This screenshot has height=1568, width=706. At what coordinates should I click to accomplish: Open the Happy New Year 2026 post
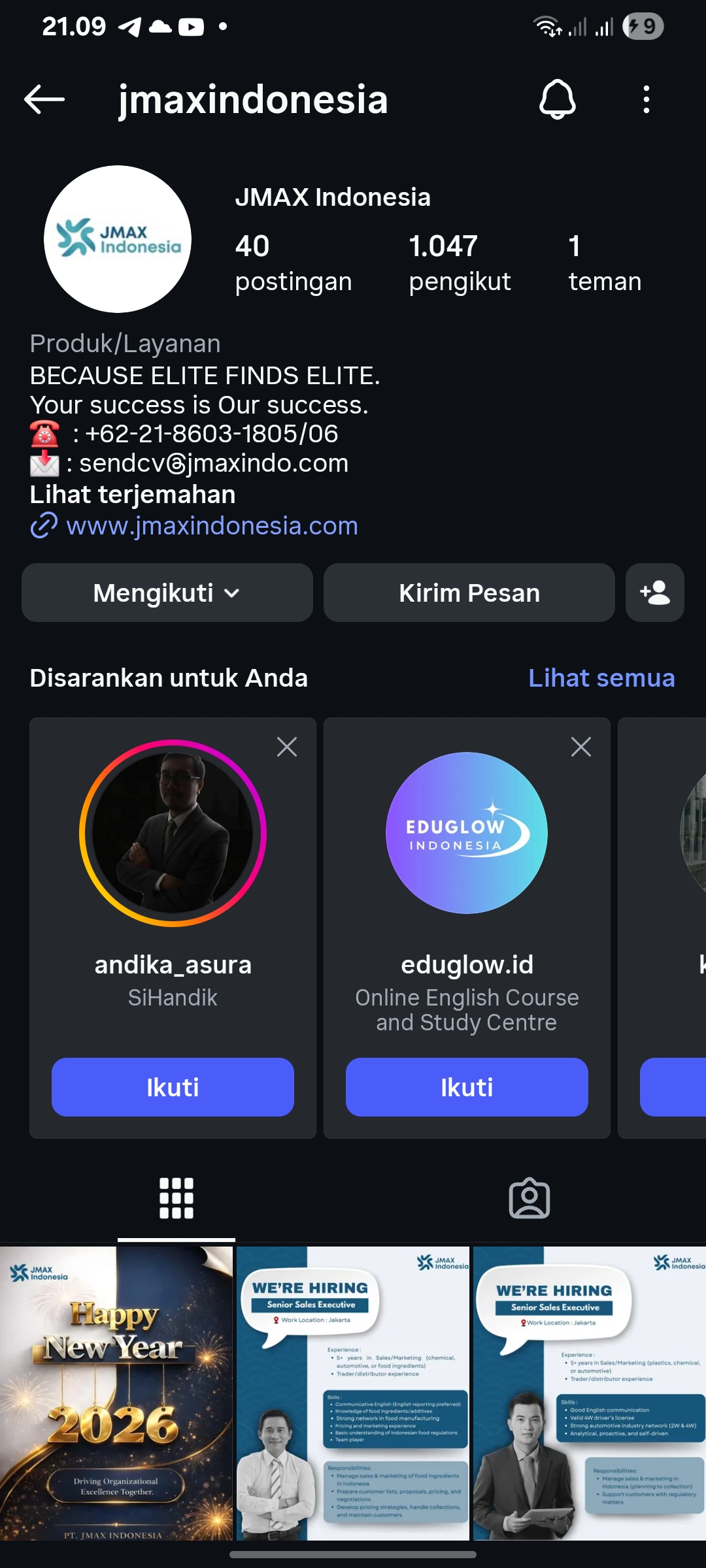point(116,1393)
